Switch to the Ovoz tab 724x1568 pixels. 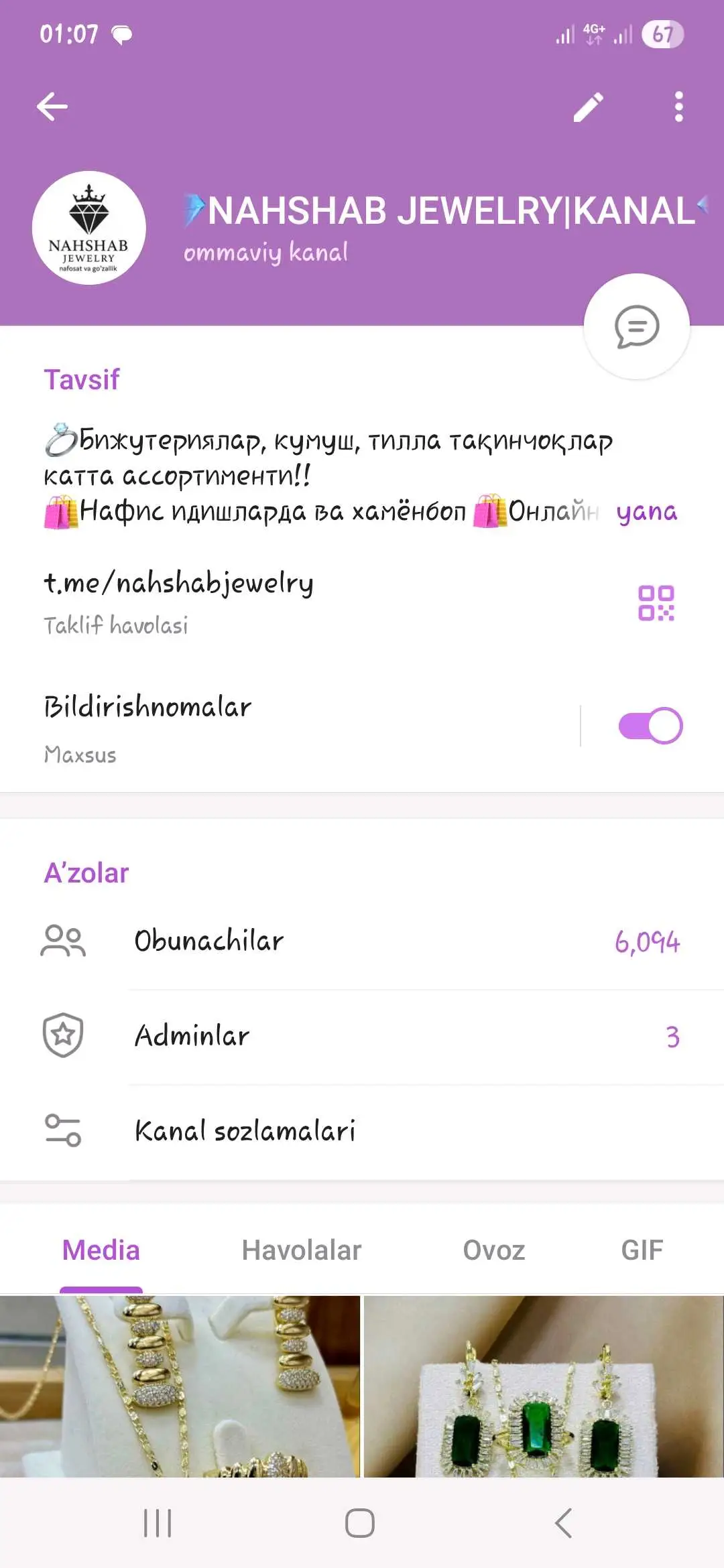click(x=494, y=1250)
